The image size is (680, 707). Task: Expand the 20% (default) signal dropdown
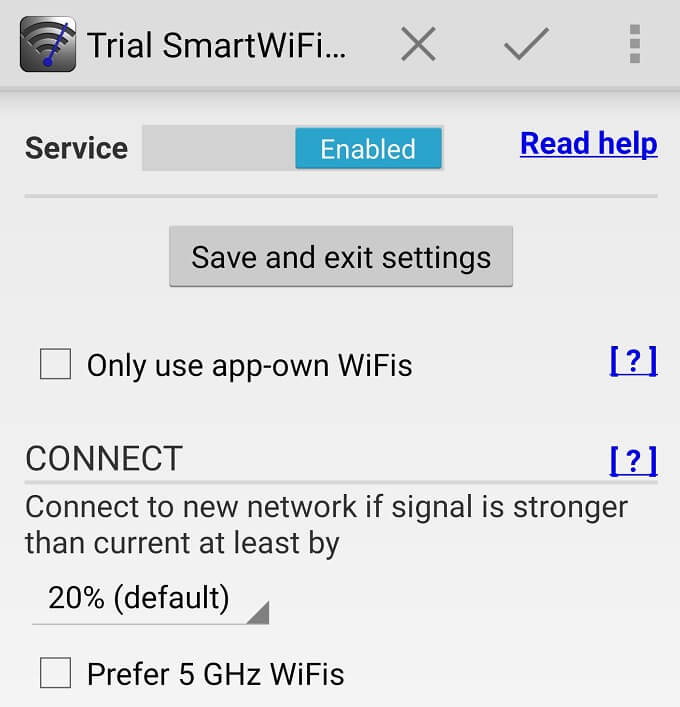[x=150, y=599]
